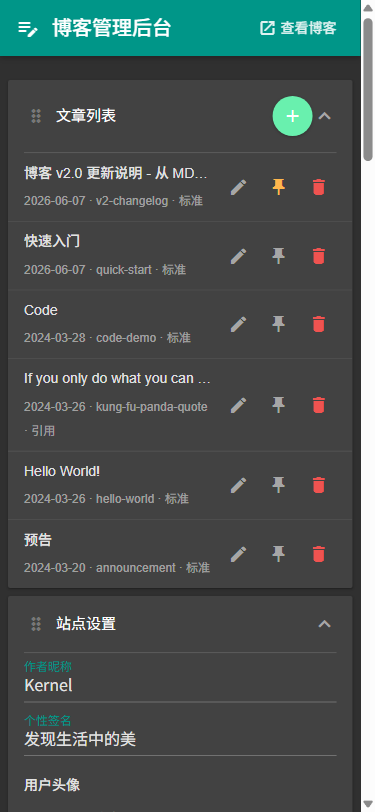Delete the 博客 v2.0 更新说明 article

[319, 187]
